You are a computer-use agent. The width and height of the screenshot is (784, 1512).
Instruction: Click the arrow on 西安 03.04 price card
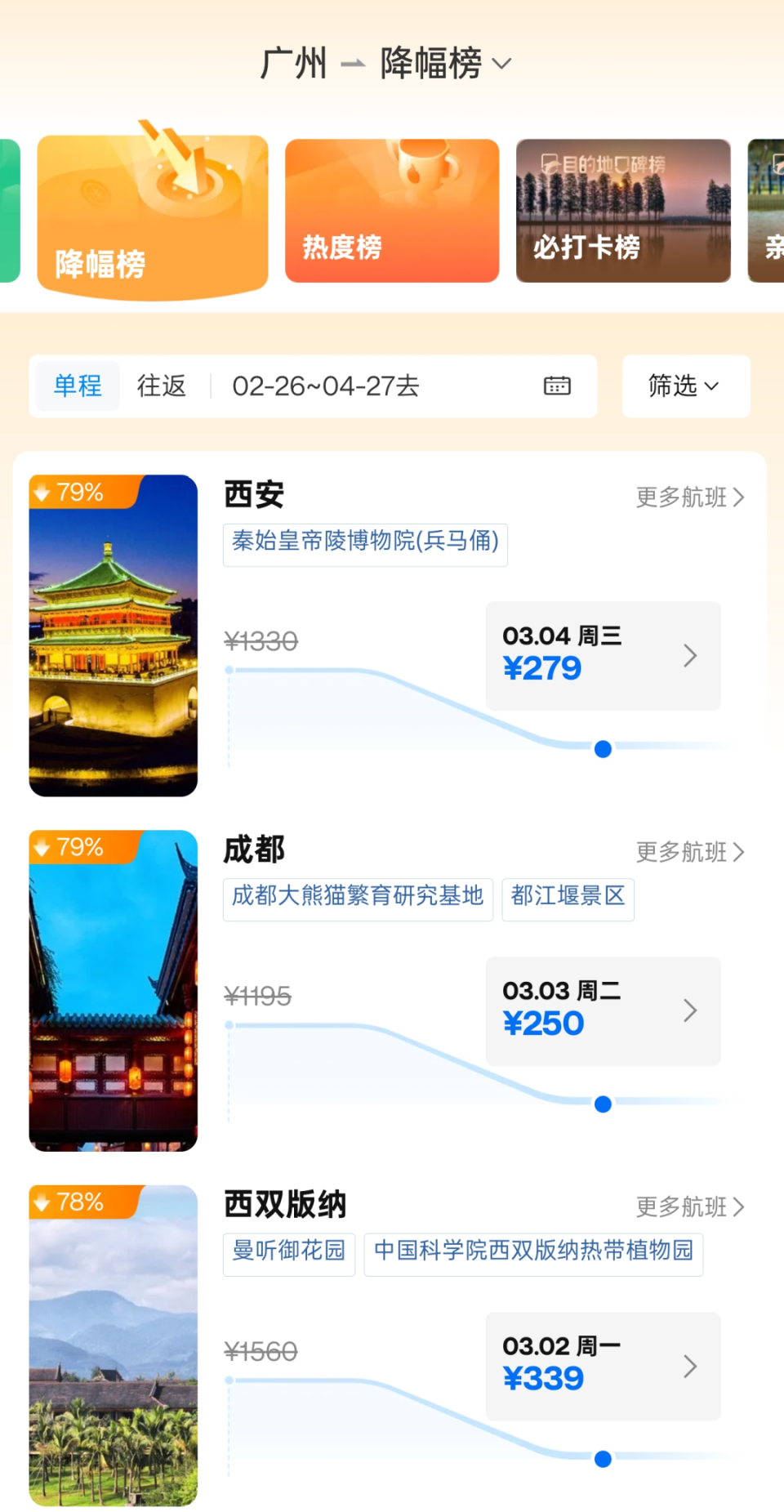pyautogui.click(x=691, y=656)
